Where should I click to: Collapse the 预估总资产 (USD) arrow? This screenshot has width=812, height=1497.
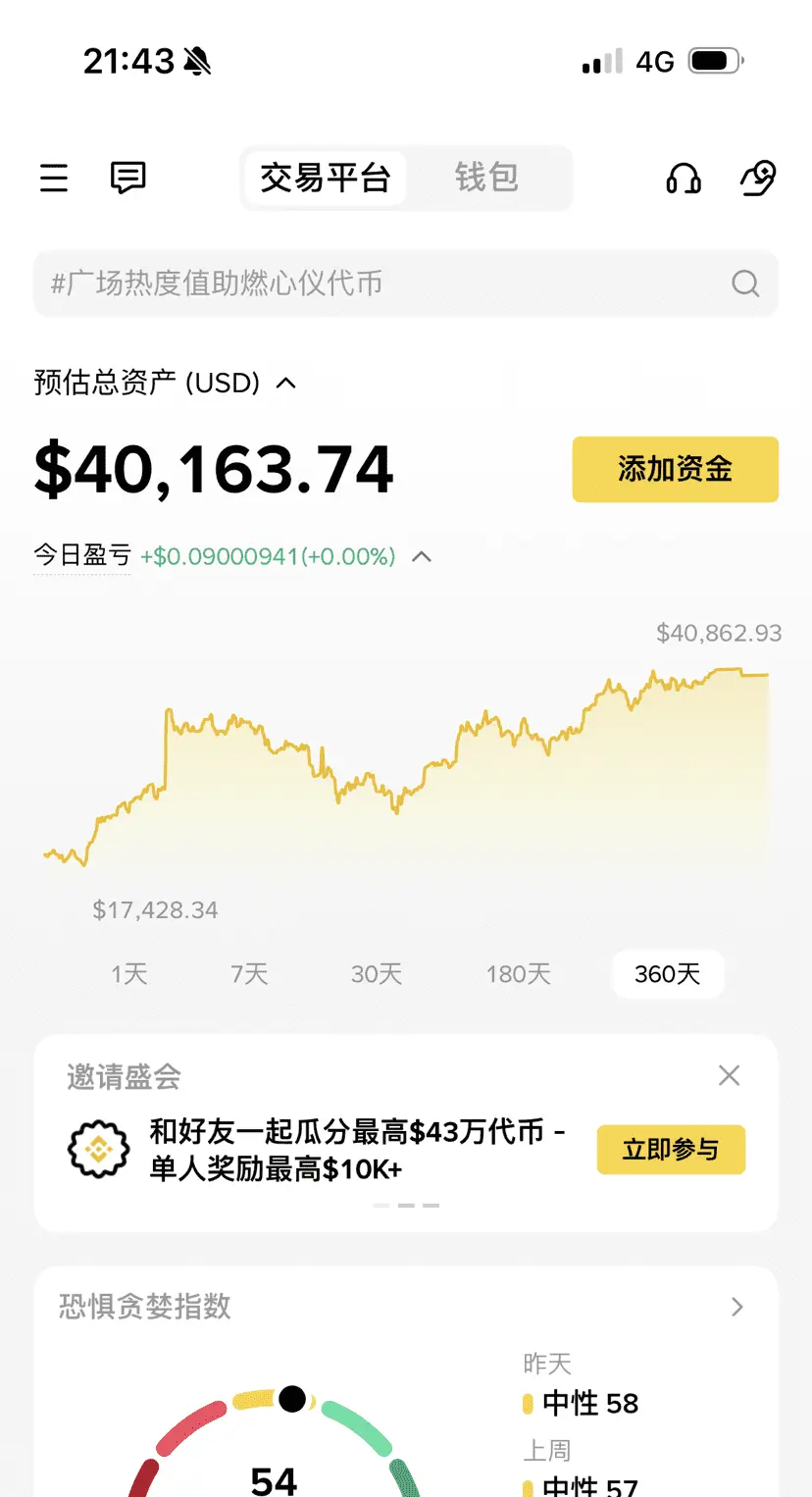pos(286,383)
